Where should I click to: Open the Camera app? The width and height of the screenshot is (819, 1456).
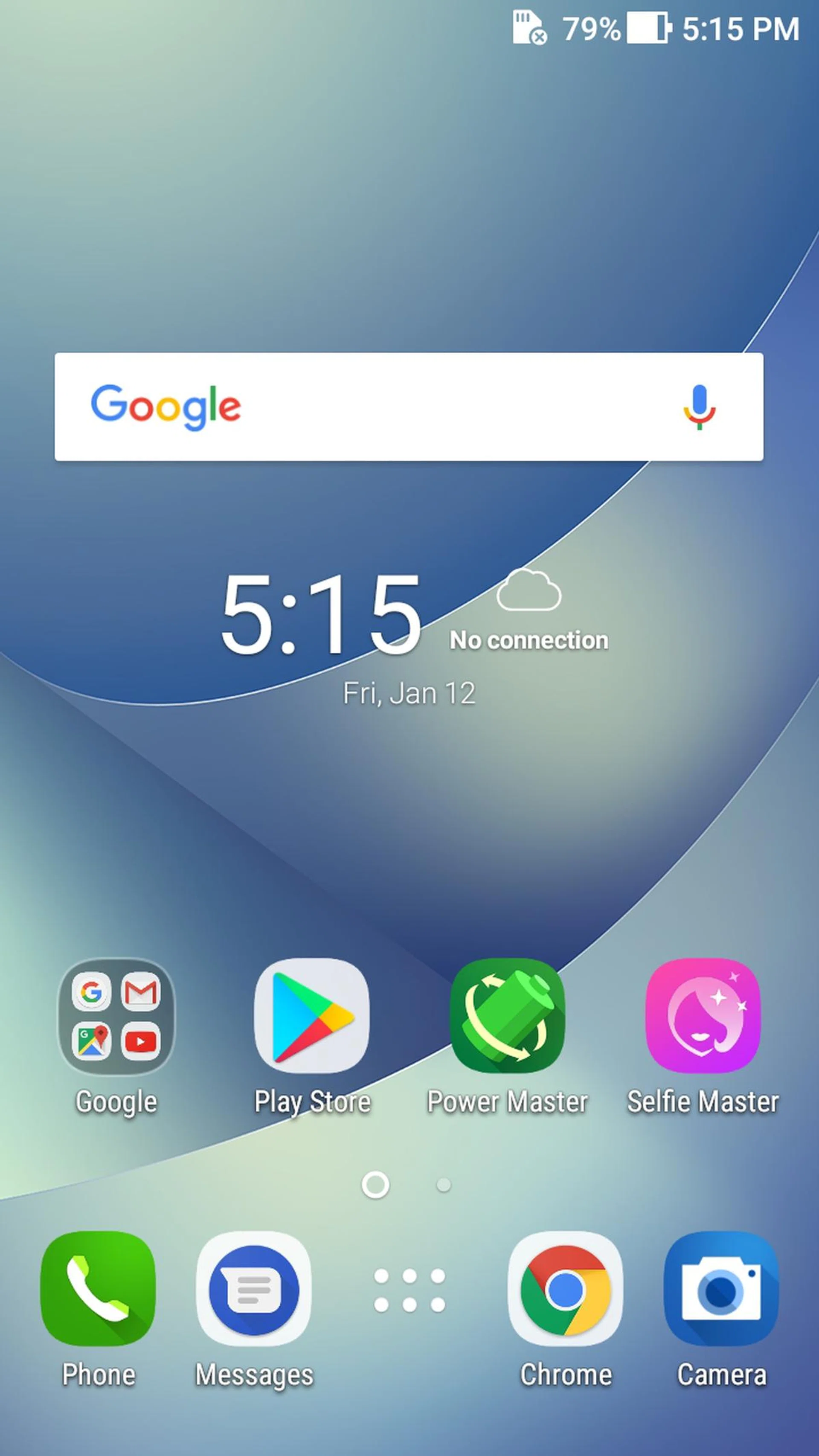721,1290
